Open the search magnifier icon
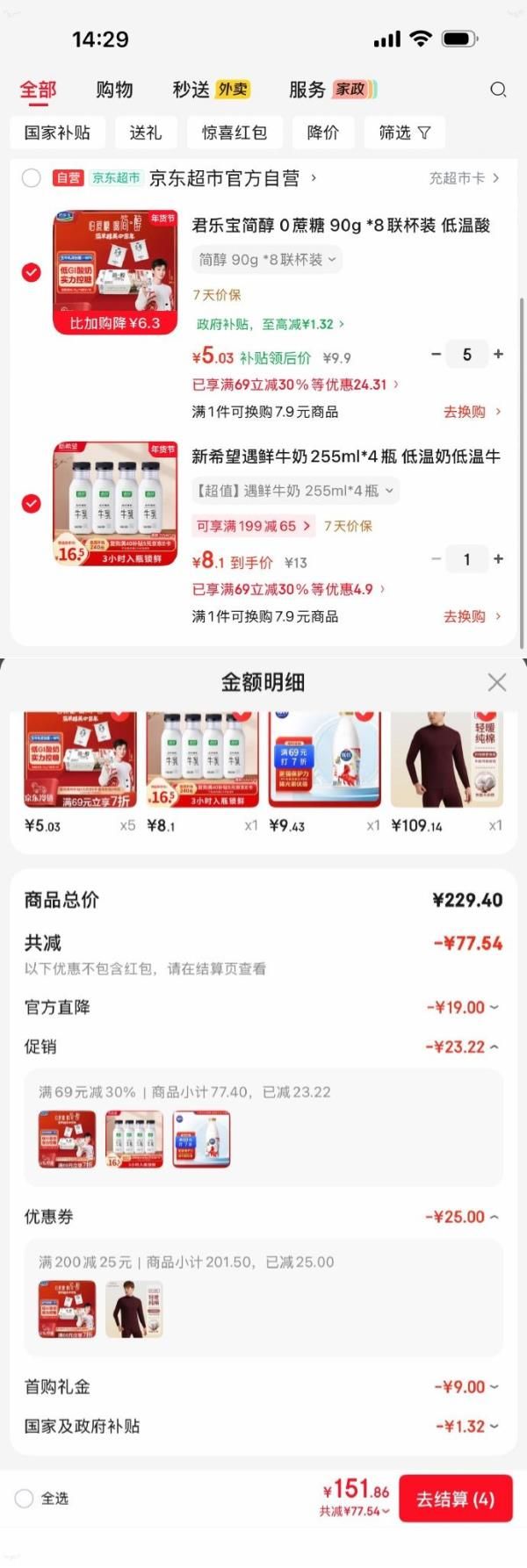Viewport: 527px width, 1568px height. (x=498, y=90)
